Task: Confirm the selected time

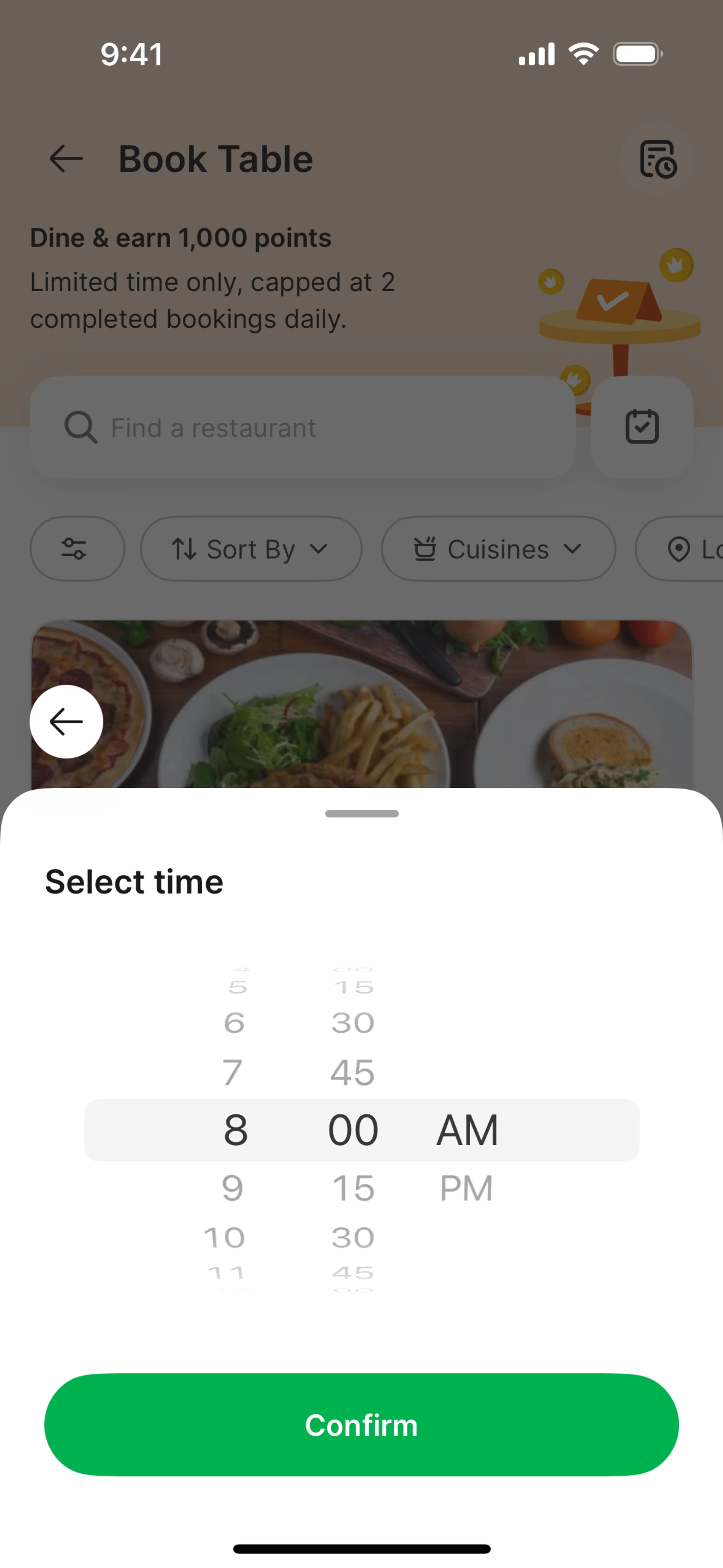Action: click(361, 1425)
